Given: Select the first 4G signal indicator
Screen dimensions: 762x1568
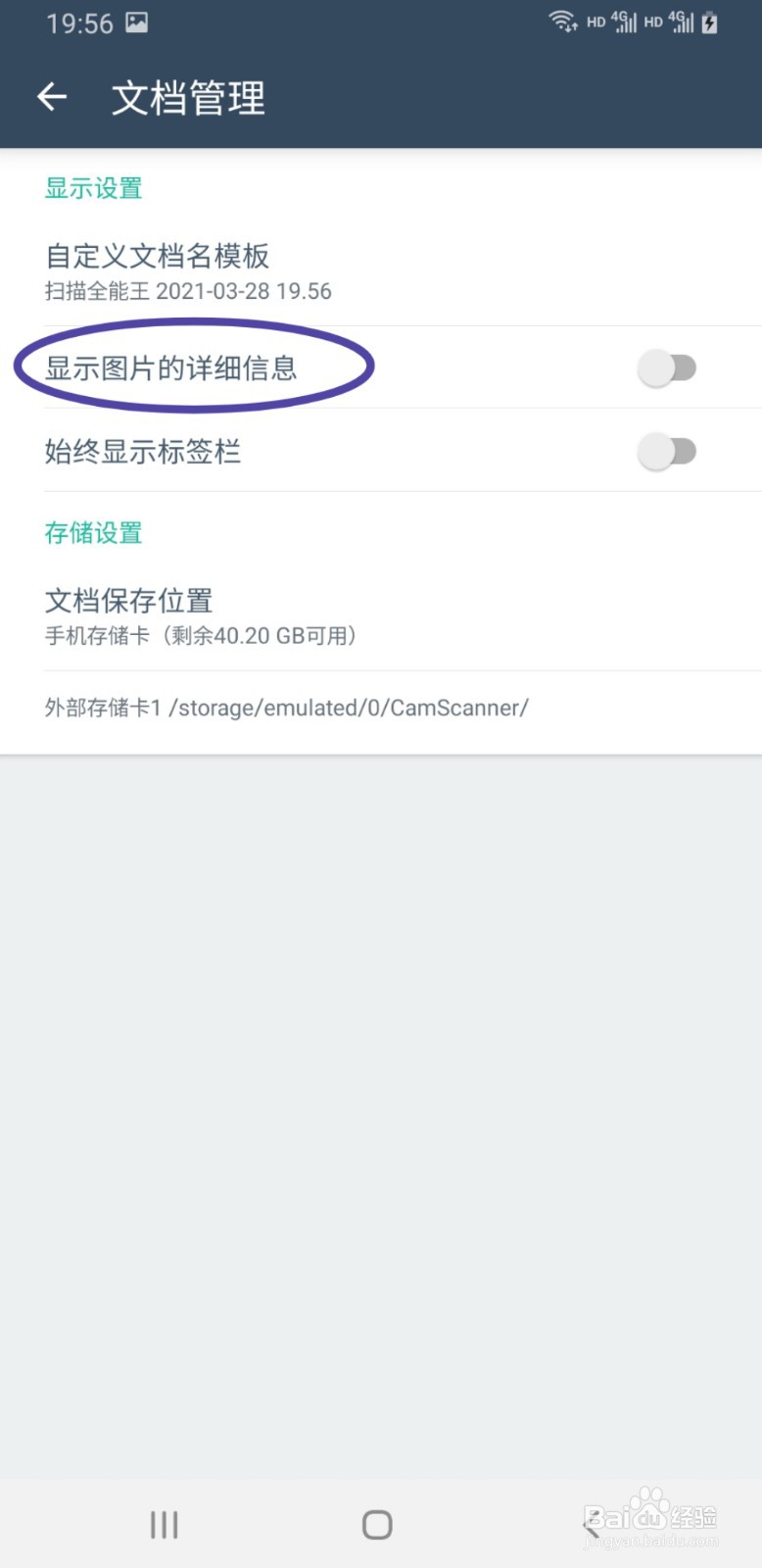Looking at the screenshot, I should tap(623, 22).
